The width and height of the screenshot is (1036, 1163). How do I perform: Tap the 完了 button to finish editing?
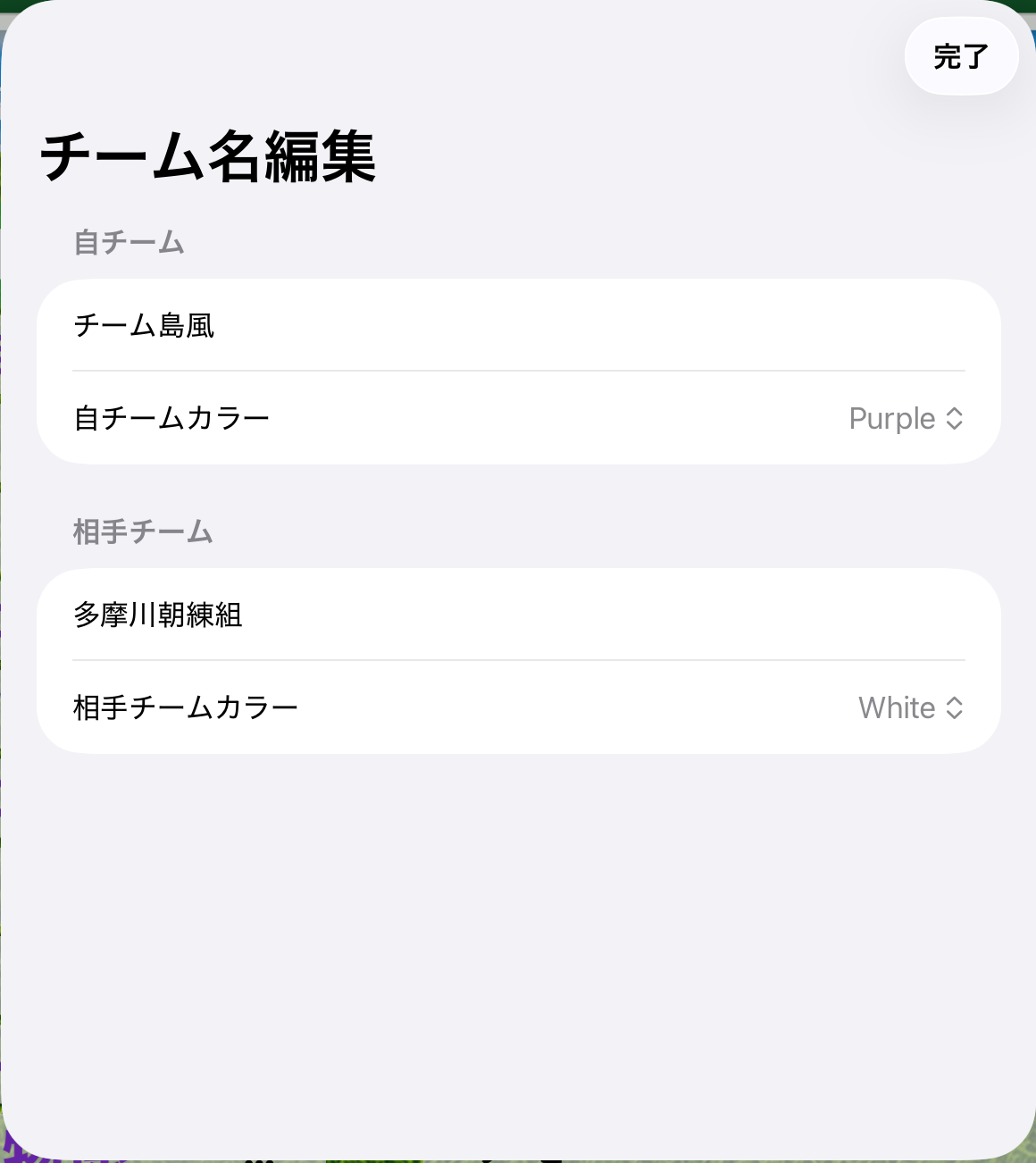(x=961, y=56)
